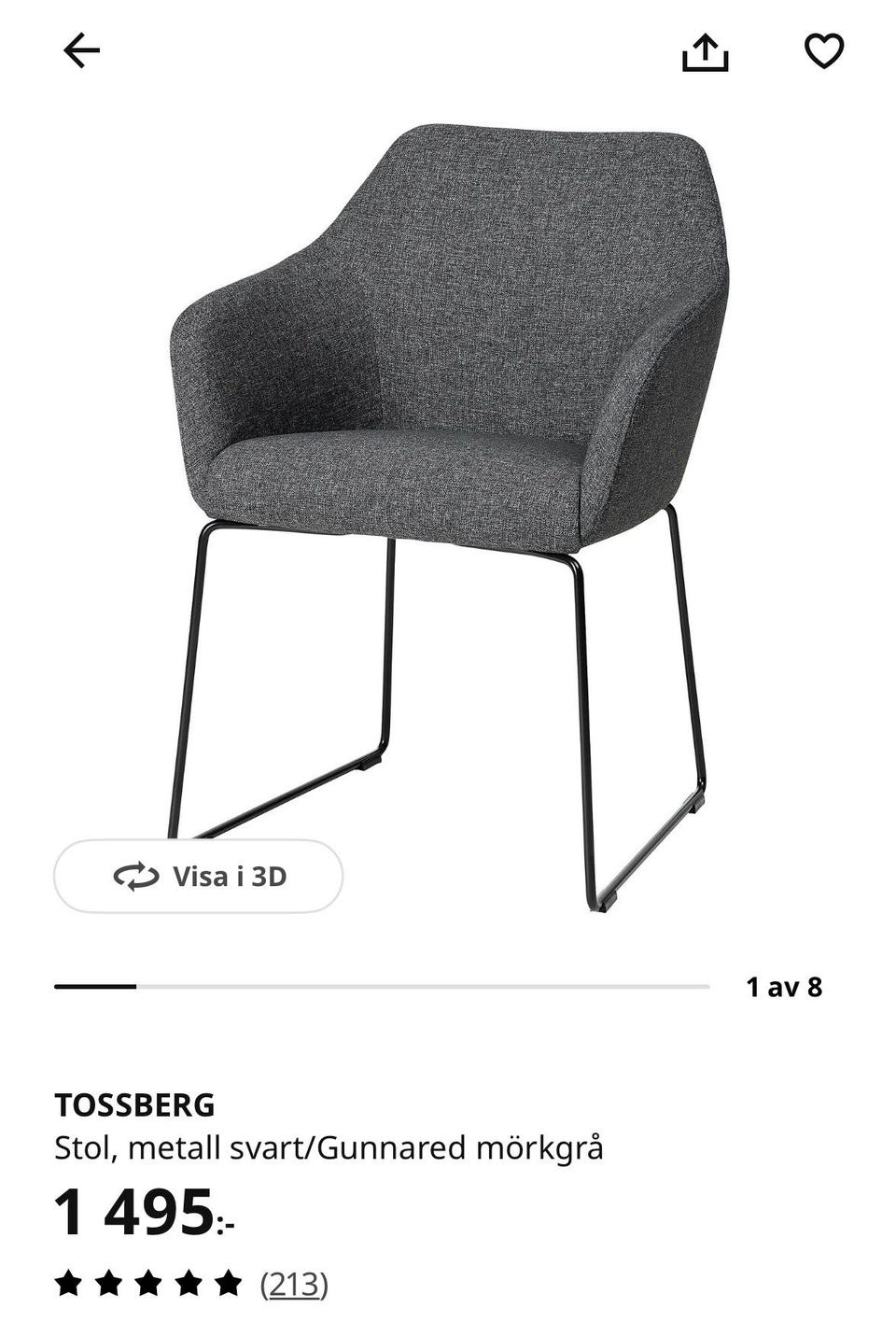This screenshot has height=1322, width=896.
Task: Add TOSSBERG chair to favorites
Action: pos(823,51)
